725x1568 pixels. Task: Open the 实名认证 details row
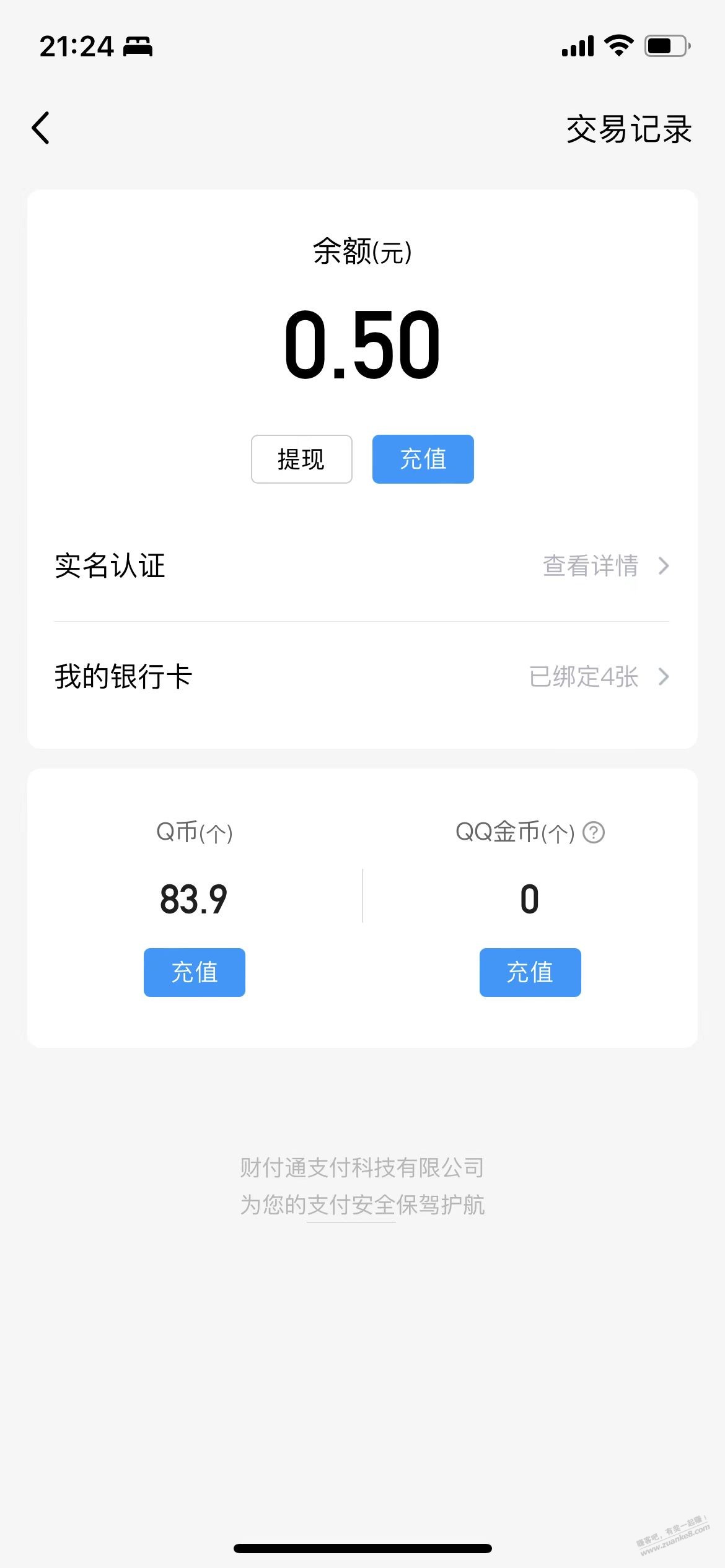362,566
